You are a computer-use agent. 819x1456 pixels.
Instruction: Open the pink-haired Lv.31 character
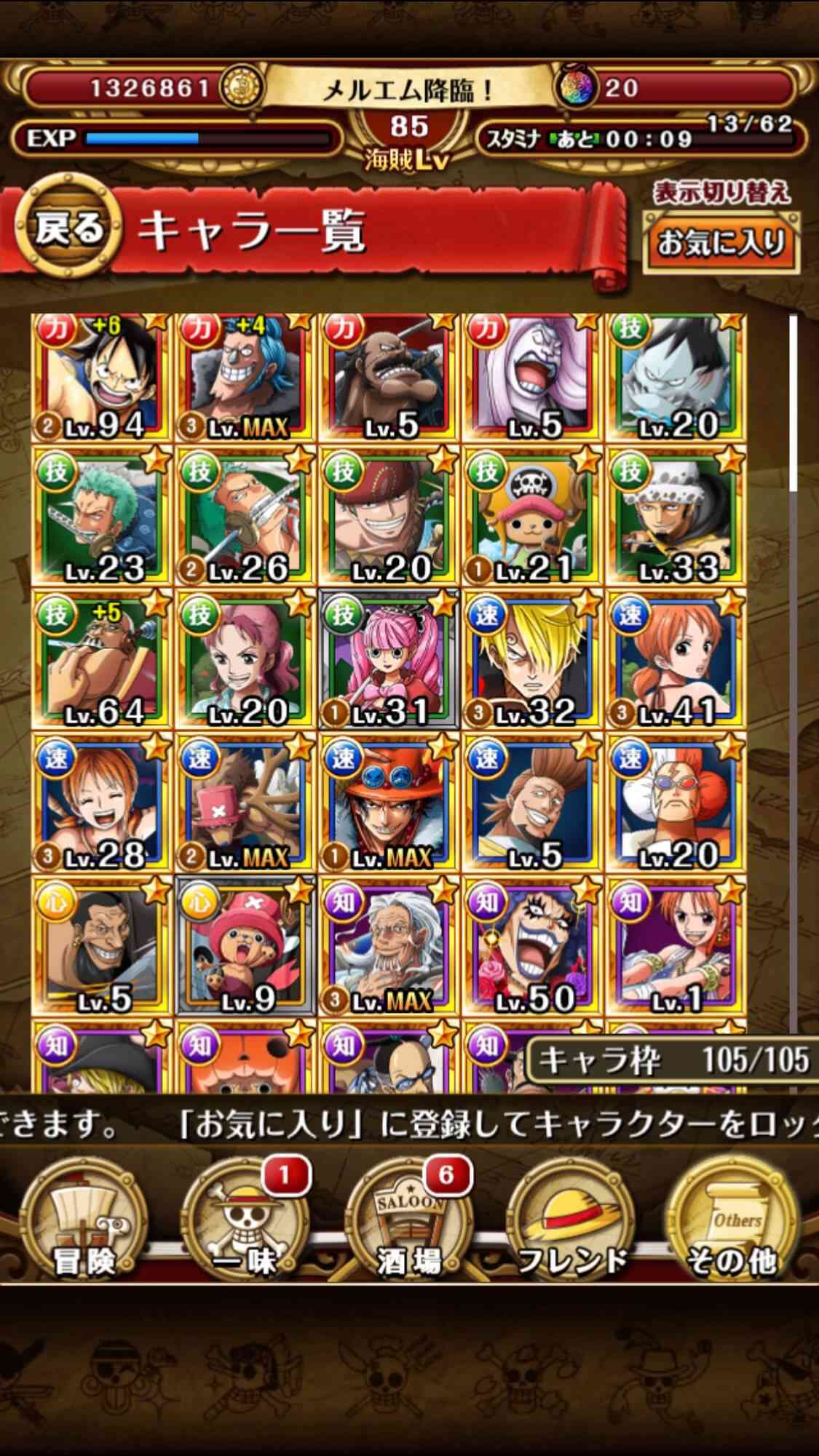click(389, 660)
